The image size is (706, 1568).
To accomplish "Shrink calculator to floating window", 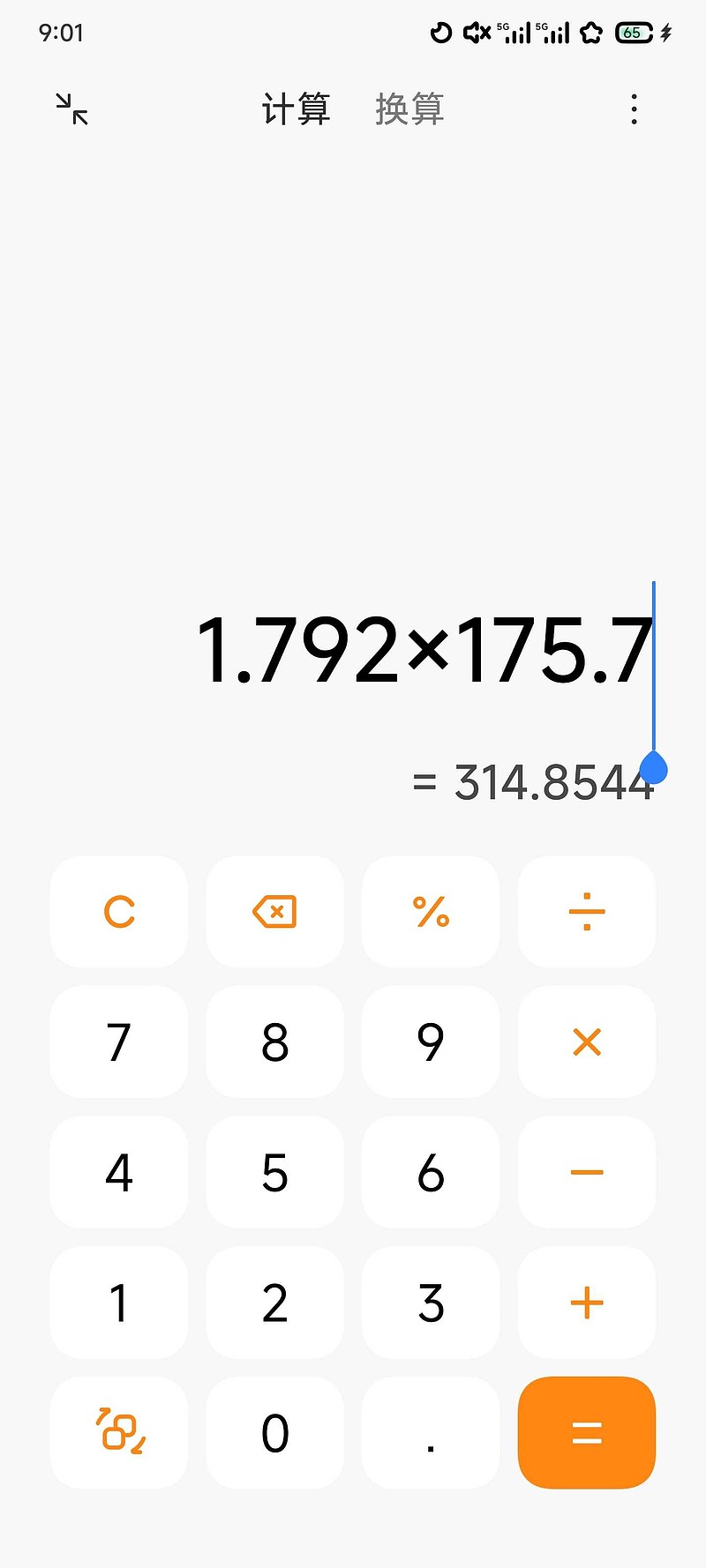I will coord(71,109).
